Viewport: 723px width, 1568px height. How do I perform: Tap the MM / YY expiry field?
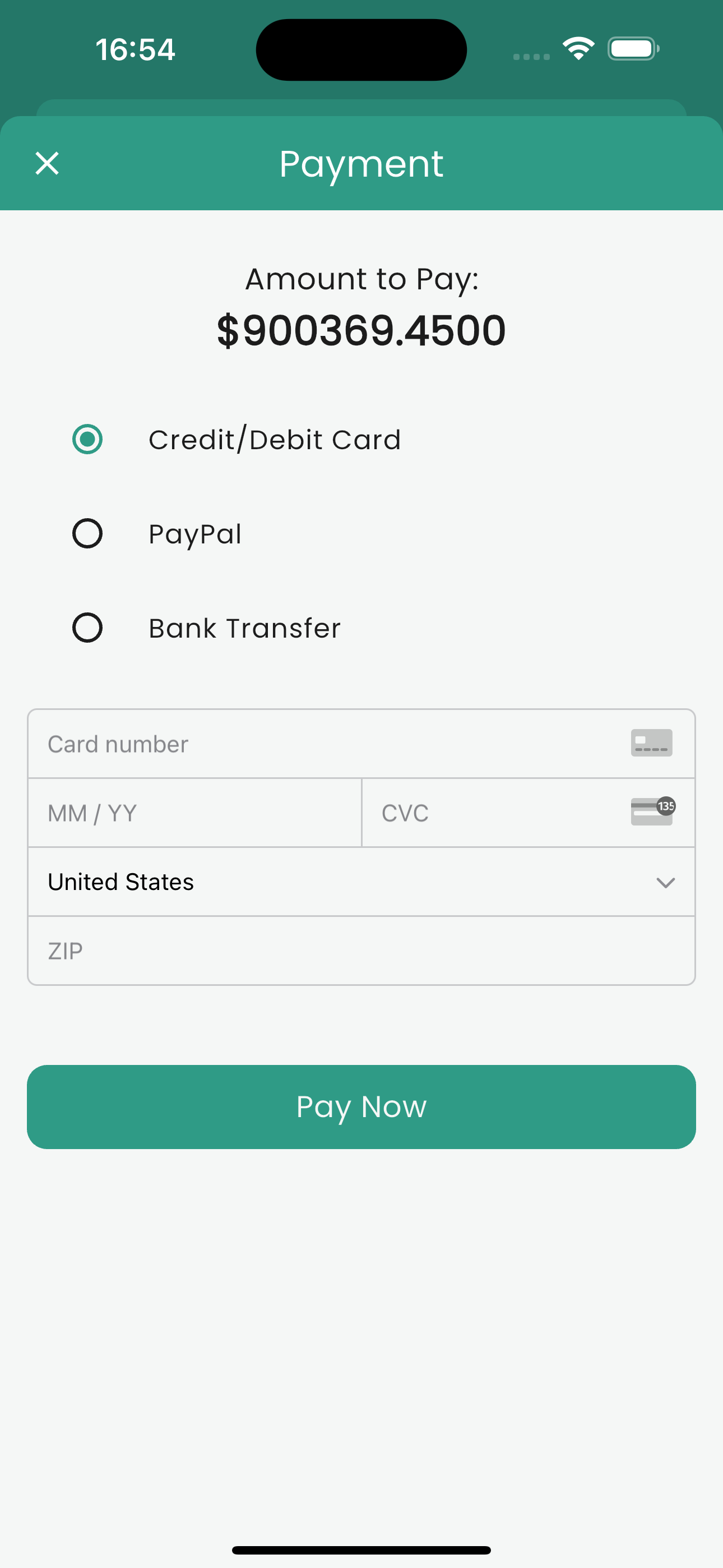pyautogui.click(x=194, y=813)
